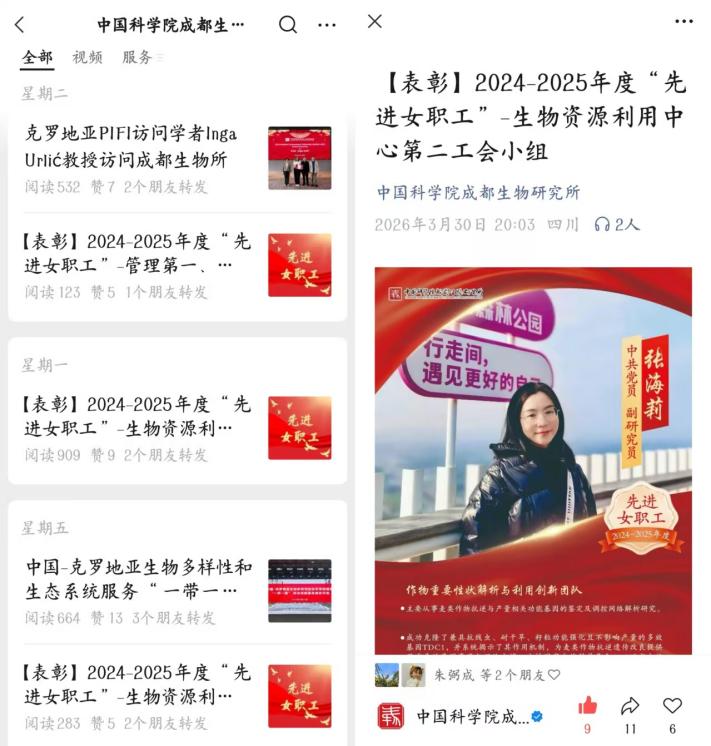
Task: Search within this official account
Action: tap(288, 25)
